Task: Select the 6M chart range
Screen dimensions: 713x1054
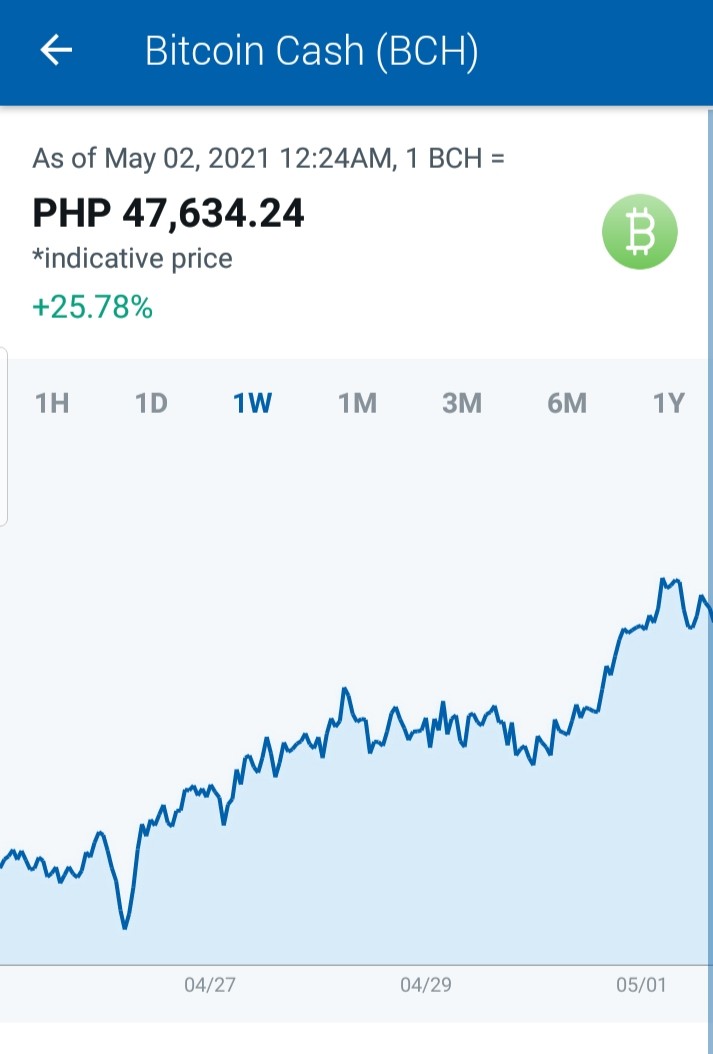Action: coord(567,403)
